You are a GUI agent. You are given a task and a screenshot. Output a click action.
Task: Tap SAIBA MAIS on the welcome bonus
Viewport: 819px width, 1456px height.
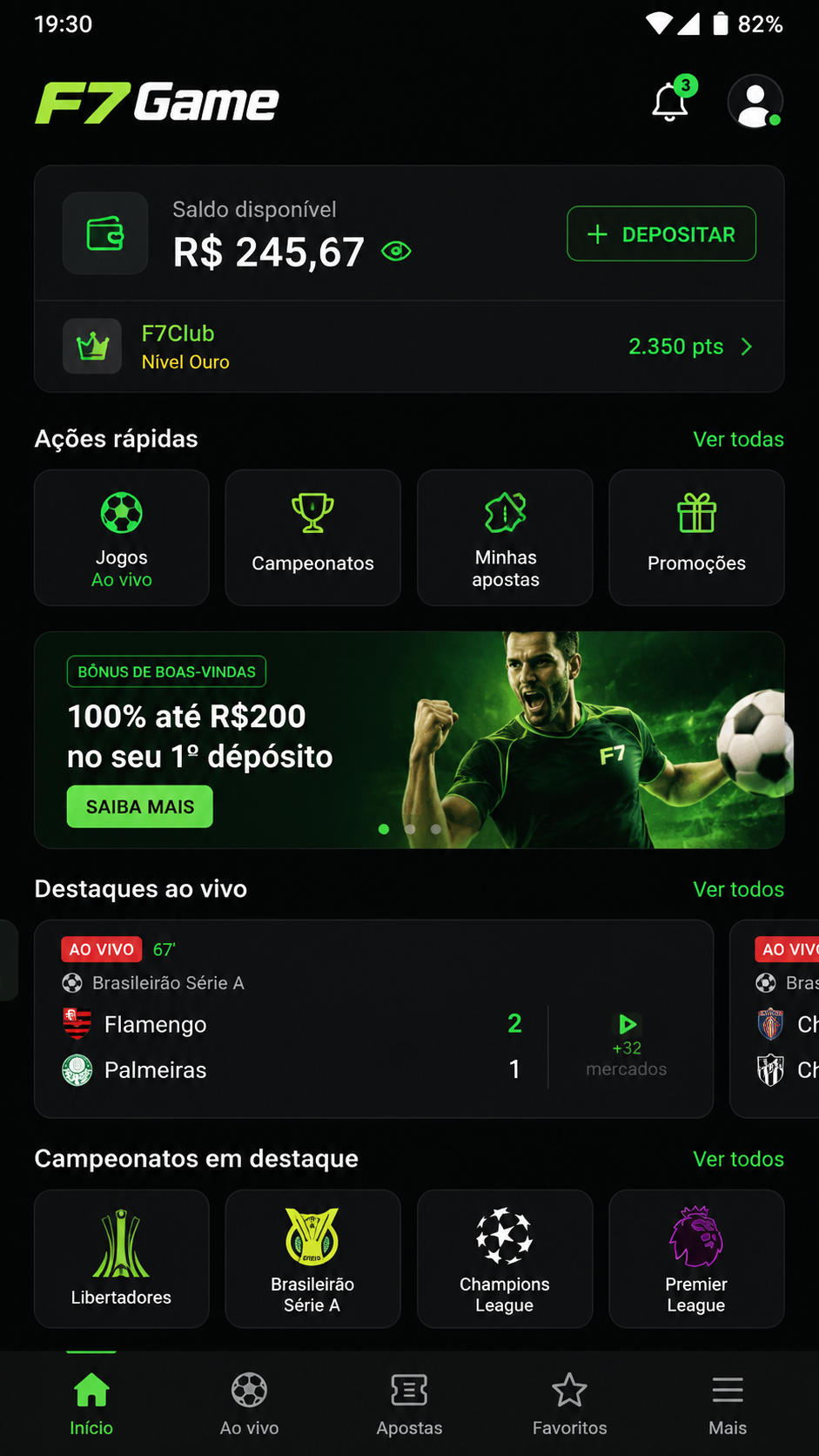coord(140,806)
